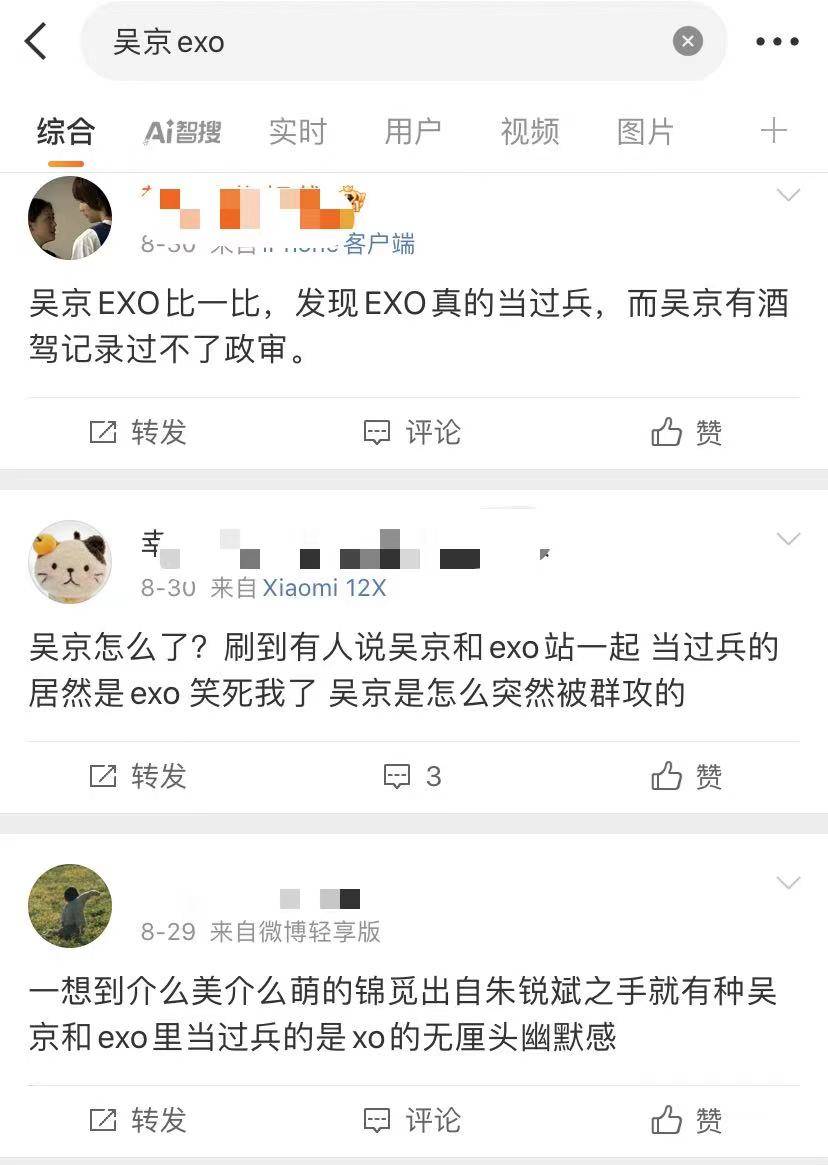This screenshot has height=1165, width=828.
Task: Switch to the AI智搜 tab
Action: 182,132
